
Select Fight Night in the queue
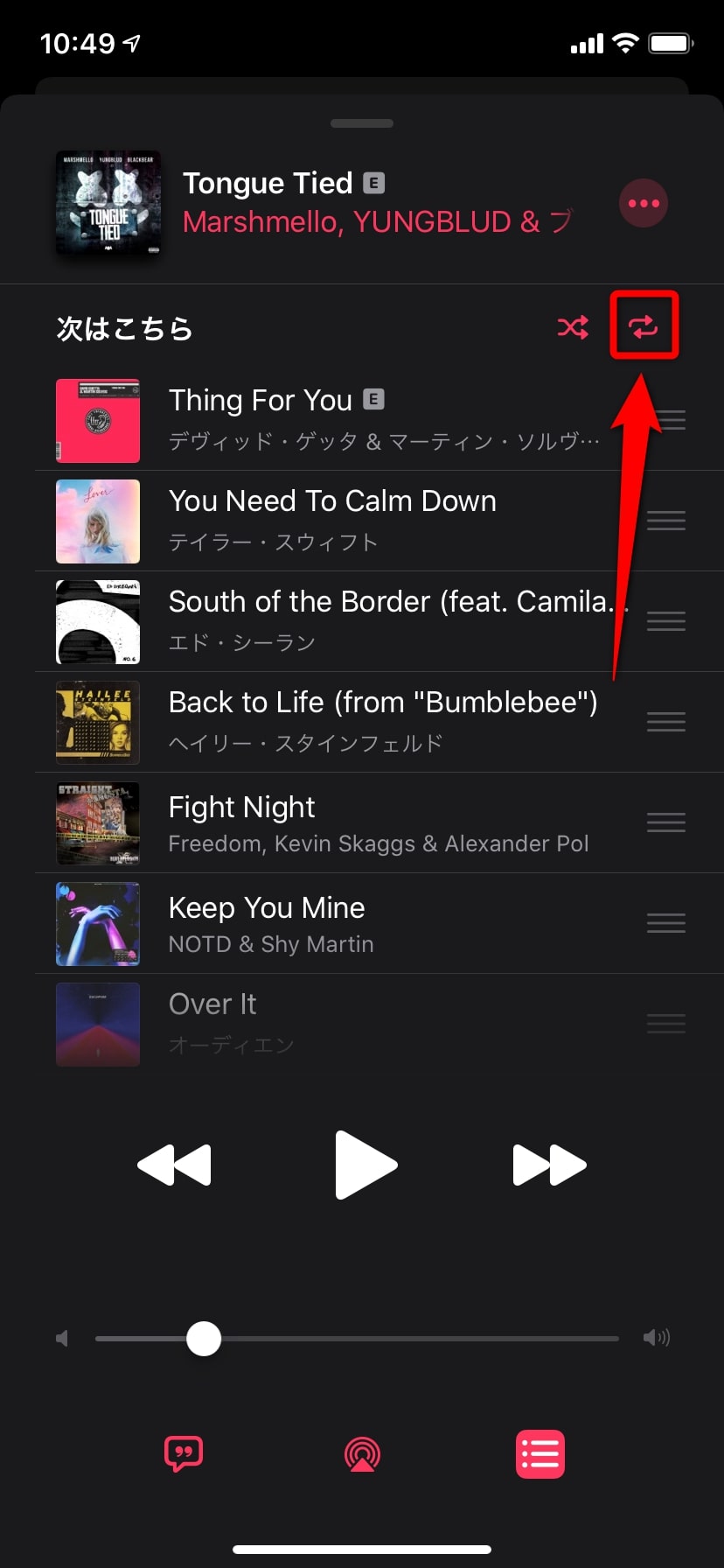[x=350, y=822]
